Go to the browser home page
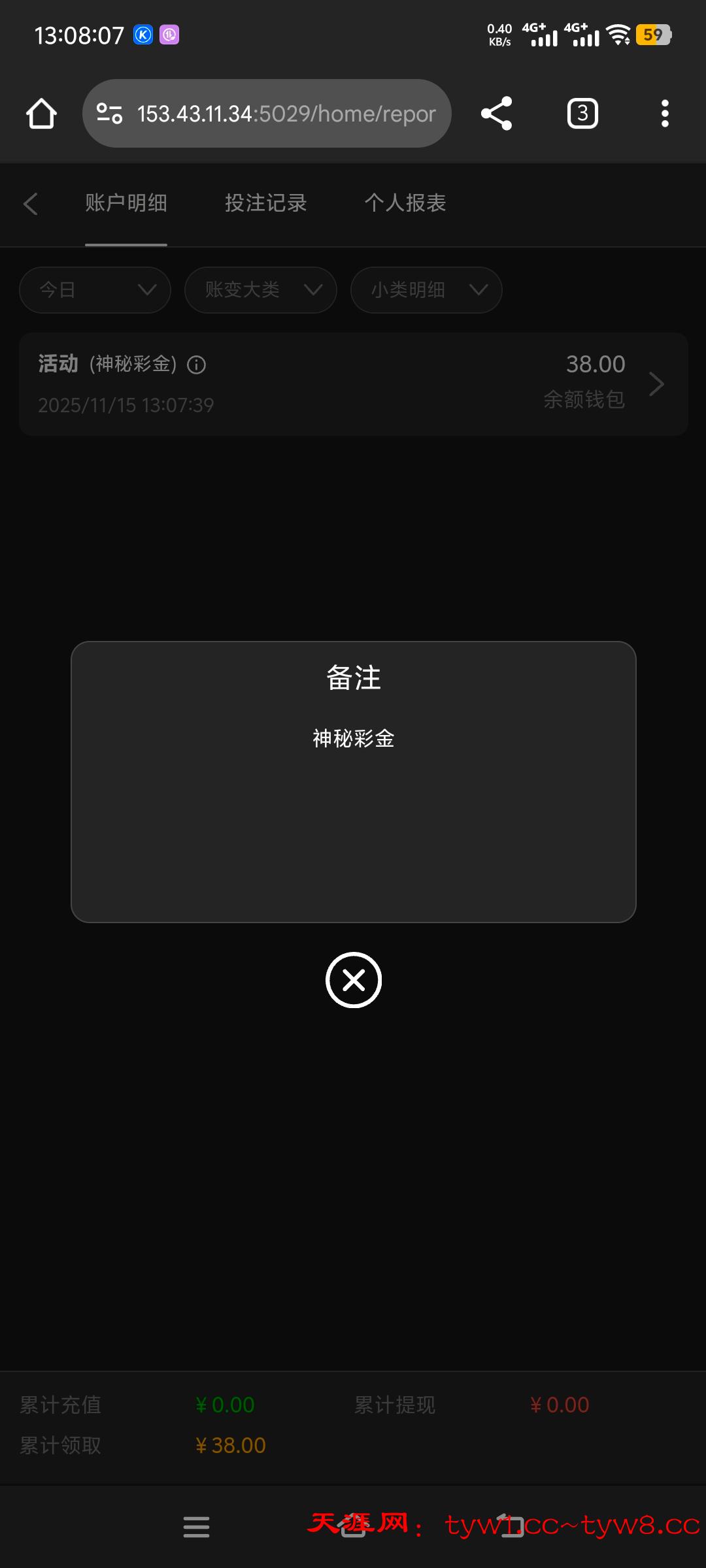This screenshot has height=1568, width=706. [x=41, y=114]
